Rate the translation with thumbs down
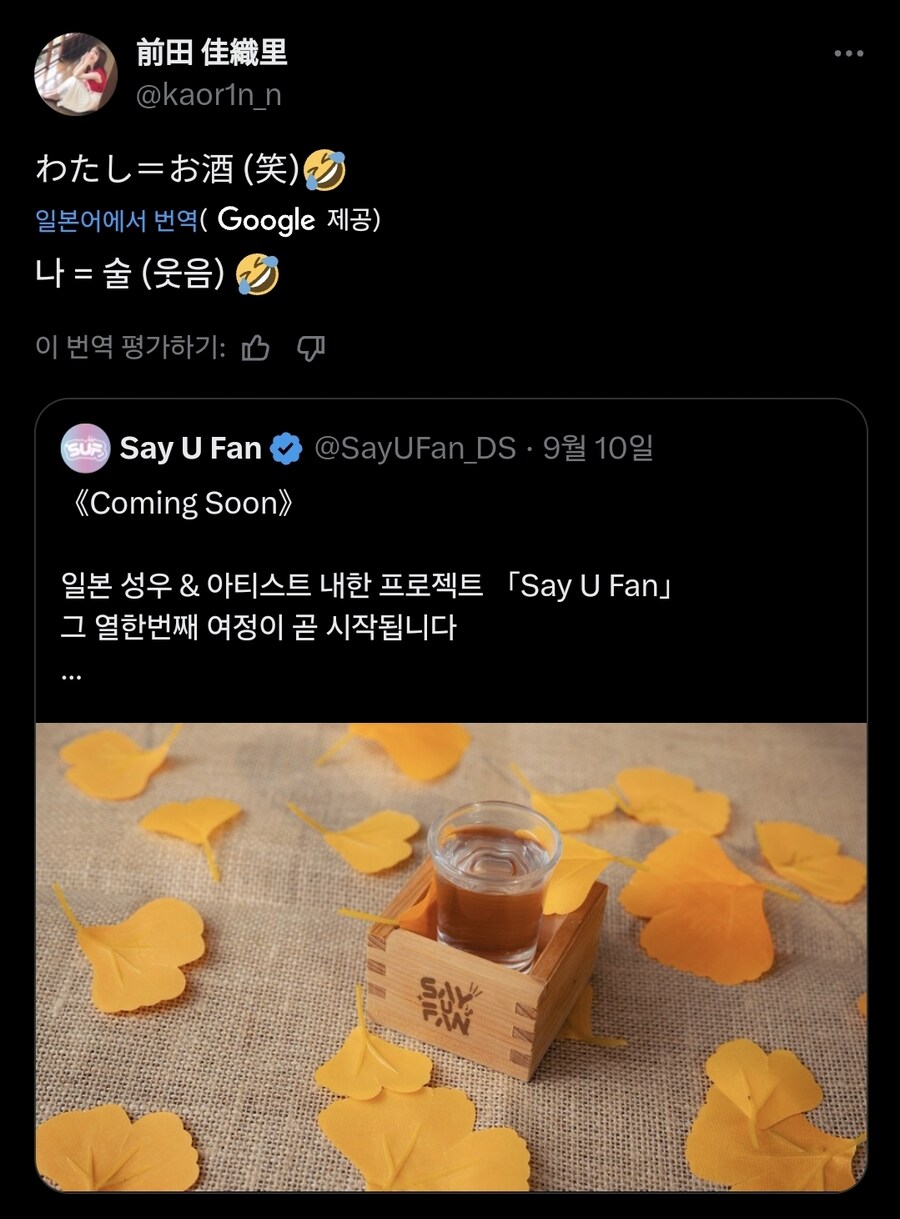 coord(312,348)
